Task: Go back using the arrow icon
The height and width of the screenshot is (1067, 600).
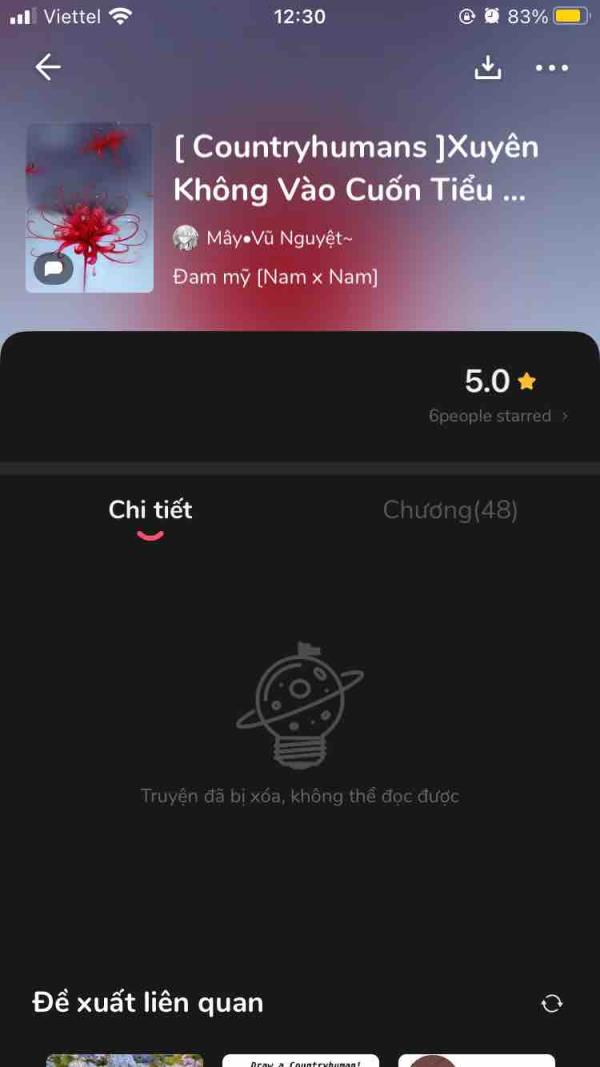Action: [x=48, y=67]
